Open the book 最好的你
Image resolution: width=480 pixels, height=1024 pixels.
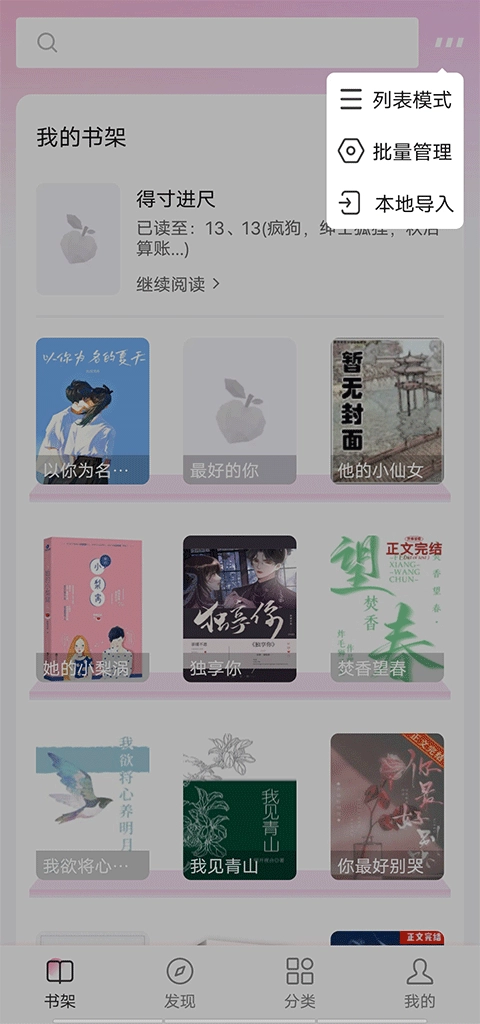(x=239, y=411)
